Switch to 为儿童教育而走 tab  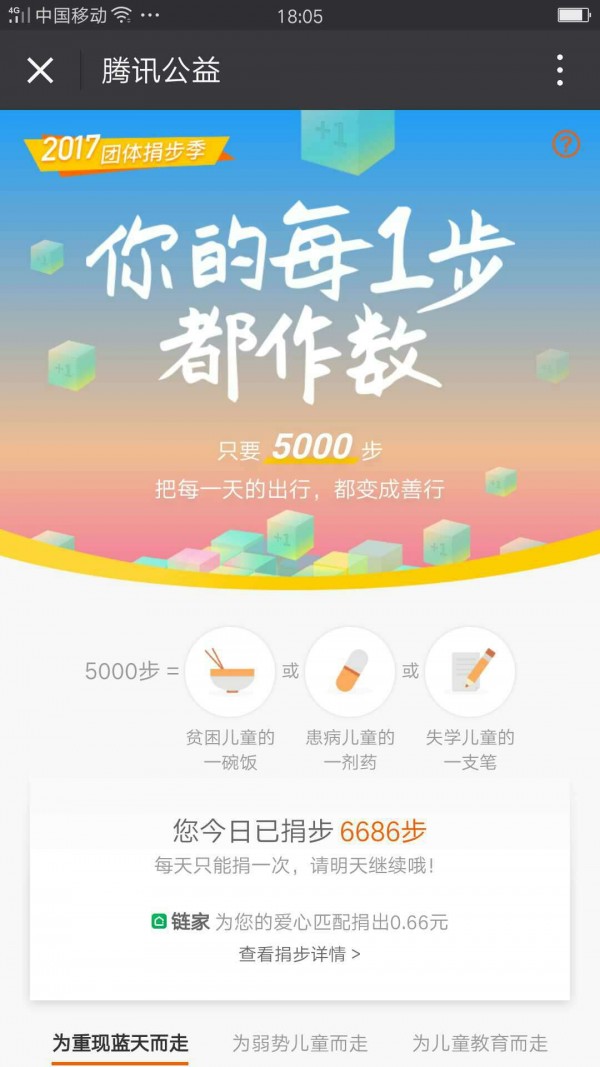click(480, 1043)
